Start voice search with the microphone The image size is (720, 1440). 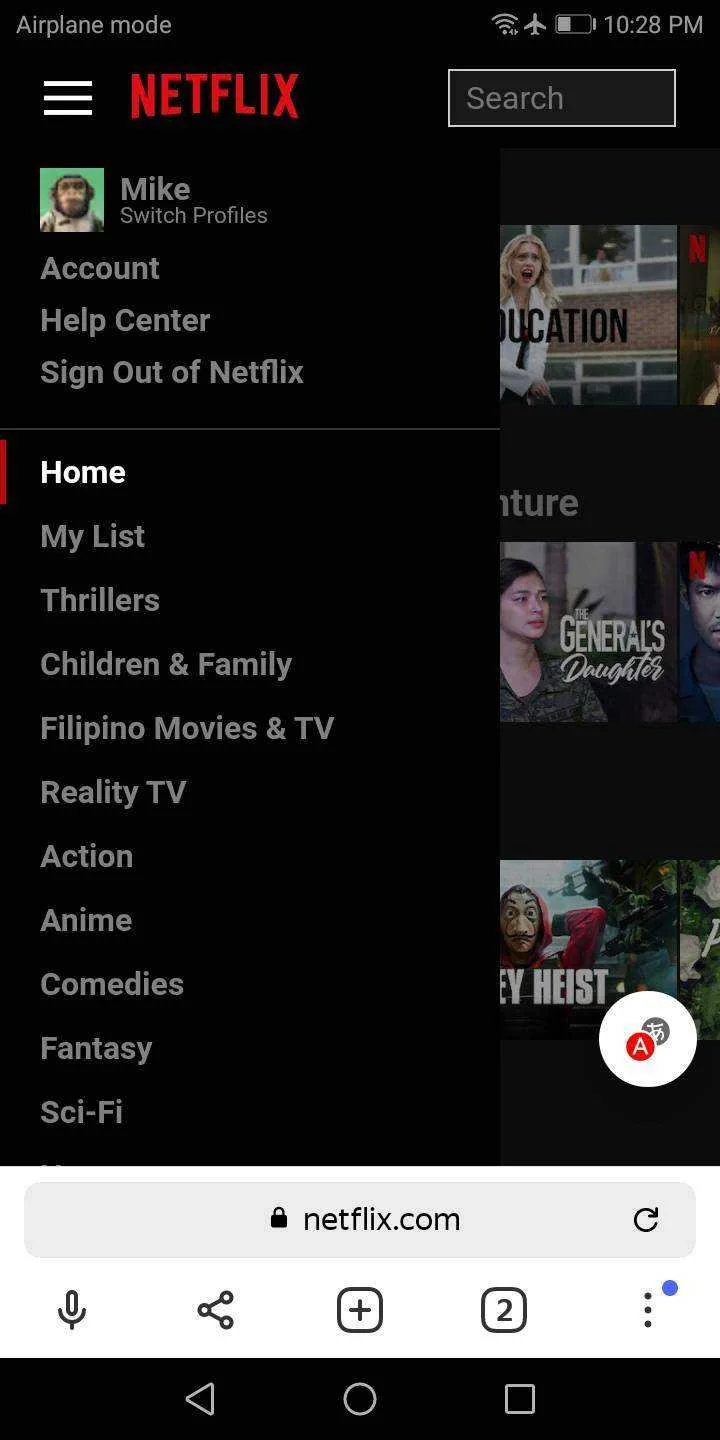[72, 1310]
